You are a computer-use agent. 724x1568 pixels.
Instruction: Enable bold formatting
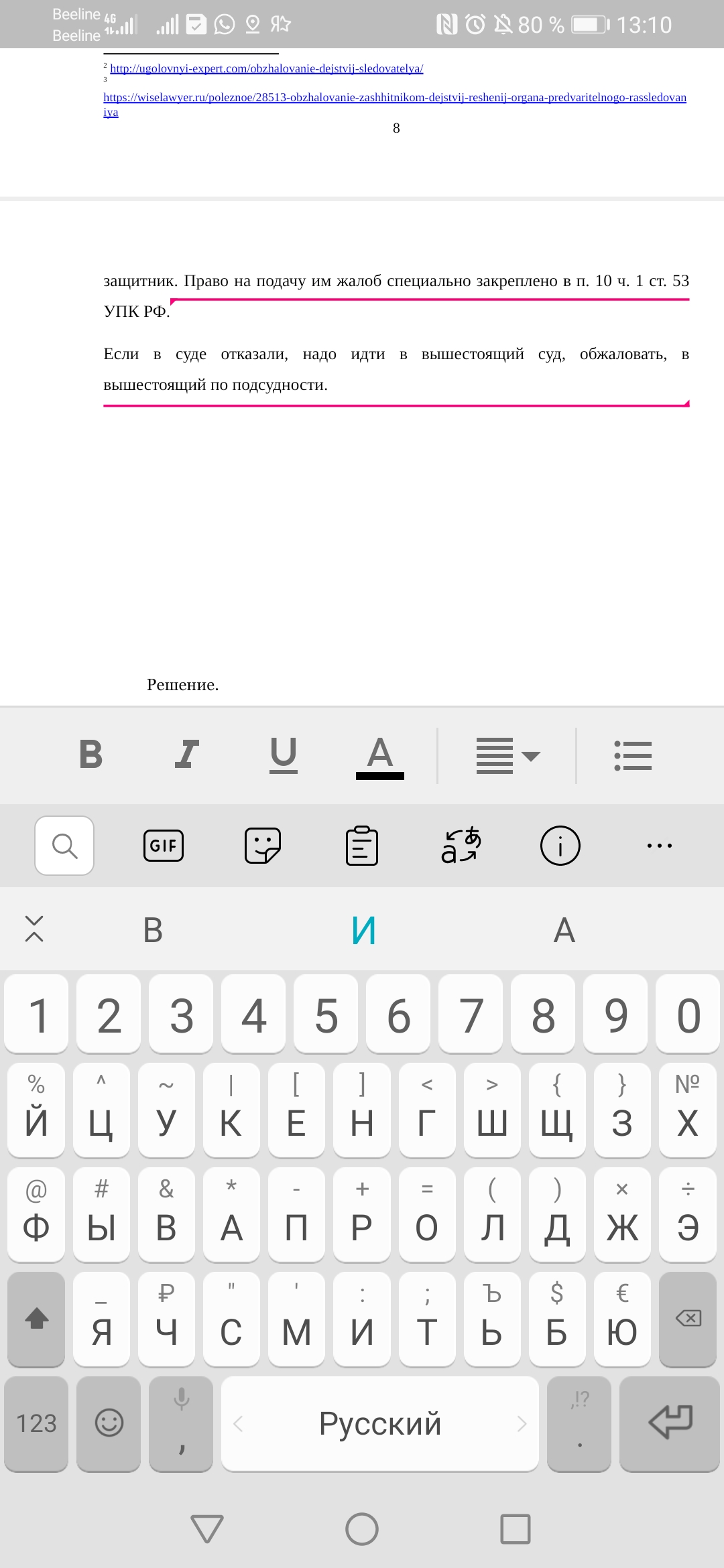90,755
